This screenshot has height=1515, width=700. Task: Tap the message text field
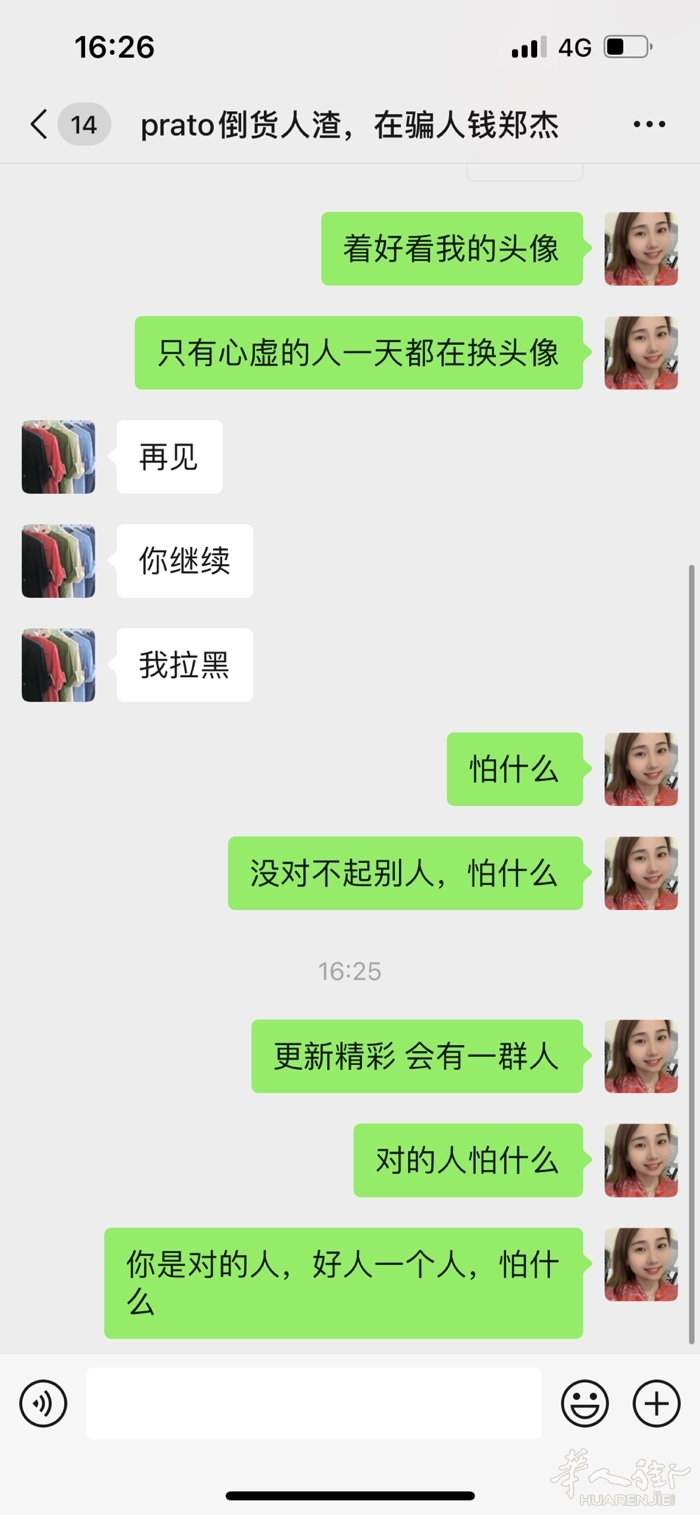tap(313, 1403)
